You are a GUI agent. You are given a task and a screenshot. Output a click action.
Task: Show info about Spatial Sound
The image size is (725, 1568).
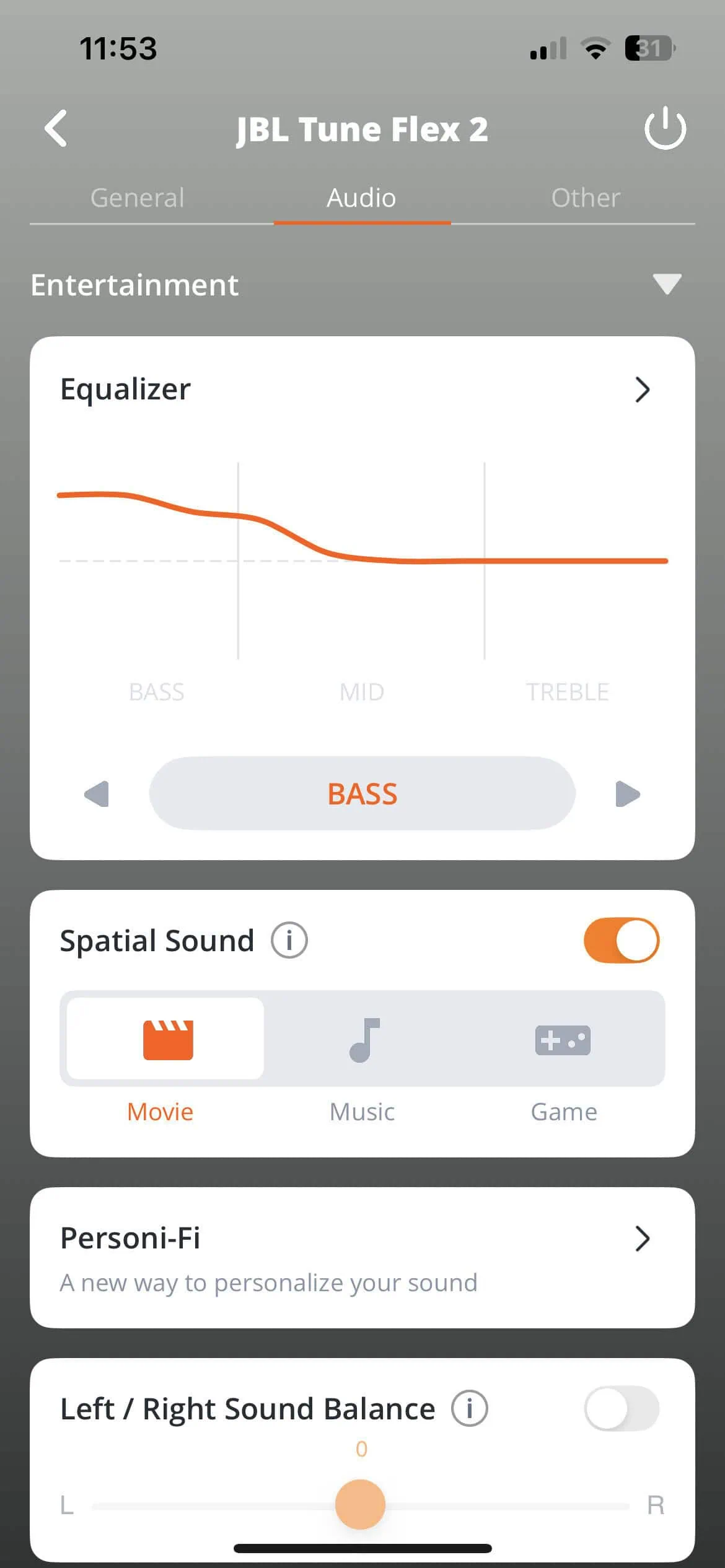289,940
